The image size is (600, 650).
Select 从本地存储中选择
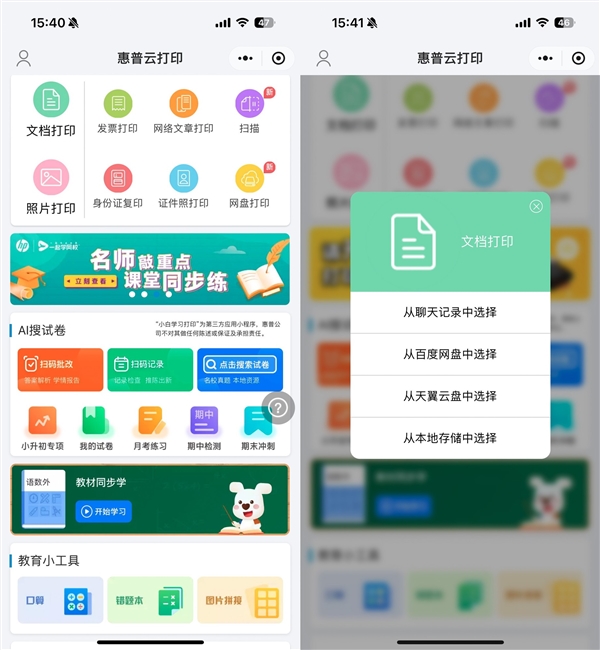pos(450,438)
